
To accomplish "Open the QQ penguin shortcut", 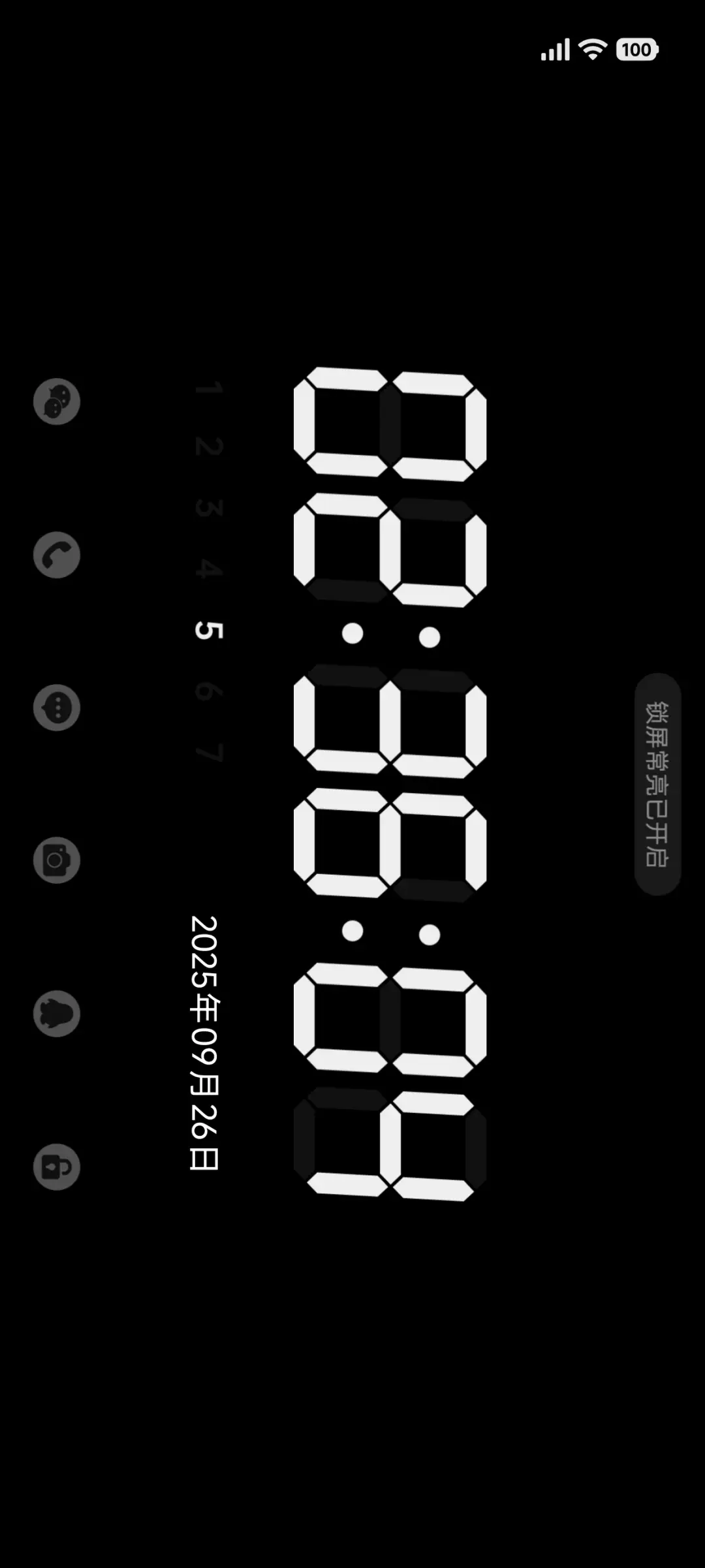I will click(57, 1014).
